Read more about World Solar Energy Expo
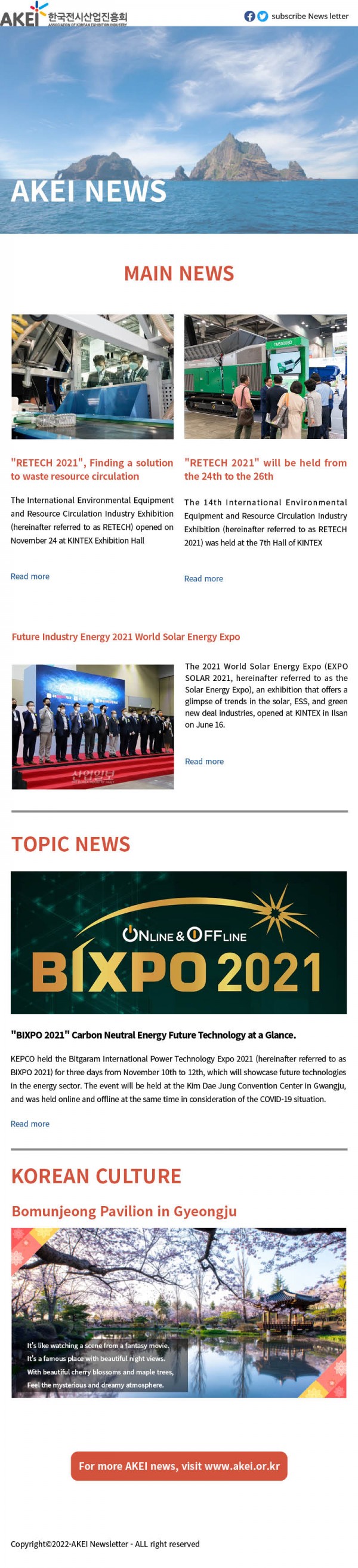 pyautogui.click(x=204, y=761)
